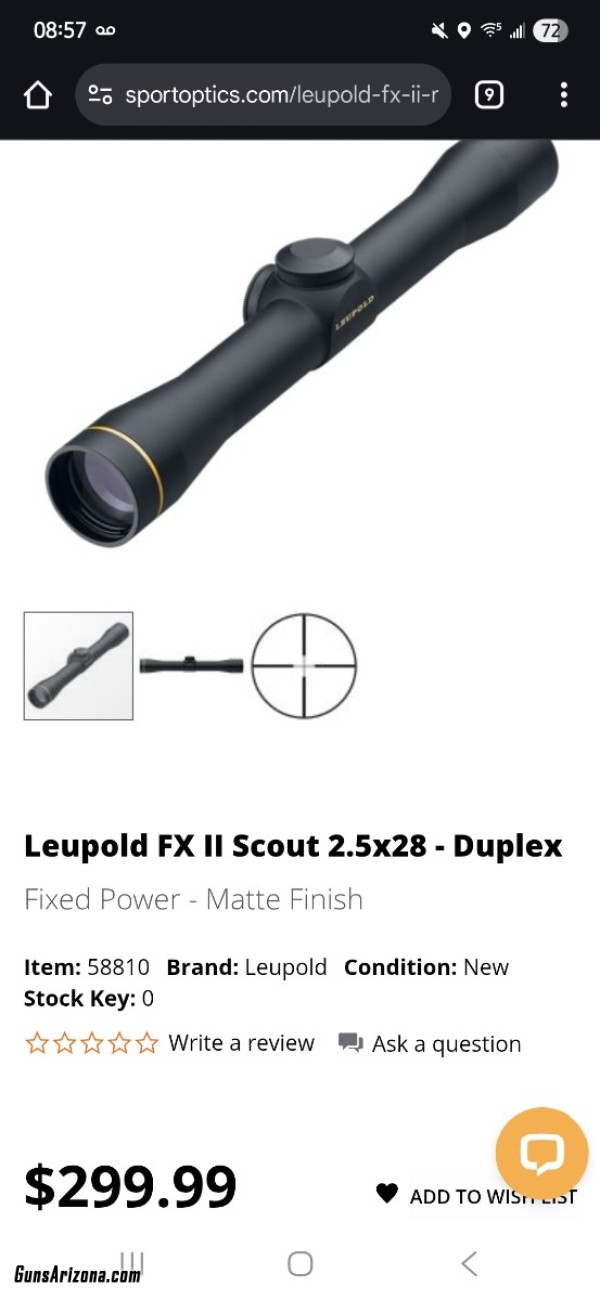This screenshot has height=1300, width=600.
Task: Open the browser overflow menu
Action: pyautogui.click(x=564, y=95)
